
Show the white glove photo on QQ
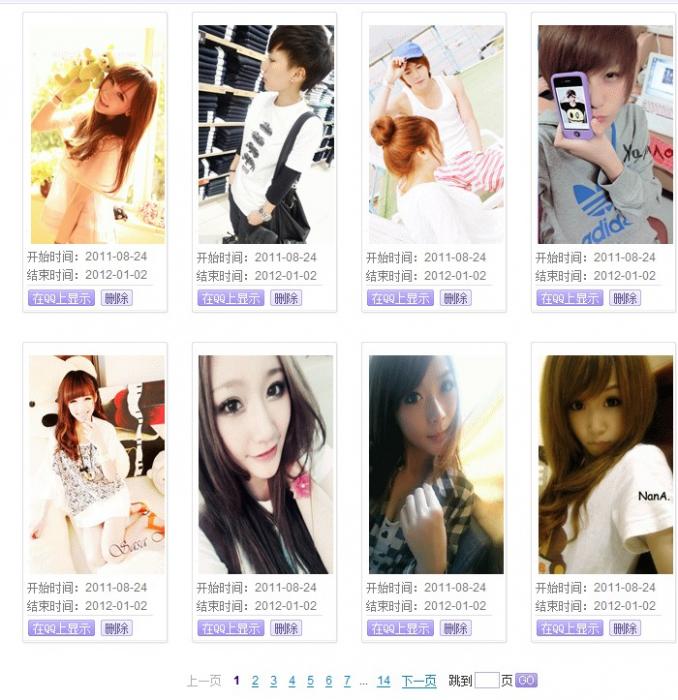click(x=400, y=628)
